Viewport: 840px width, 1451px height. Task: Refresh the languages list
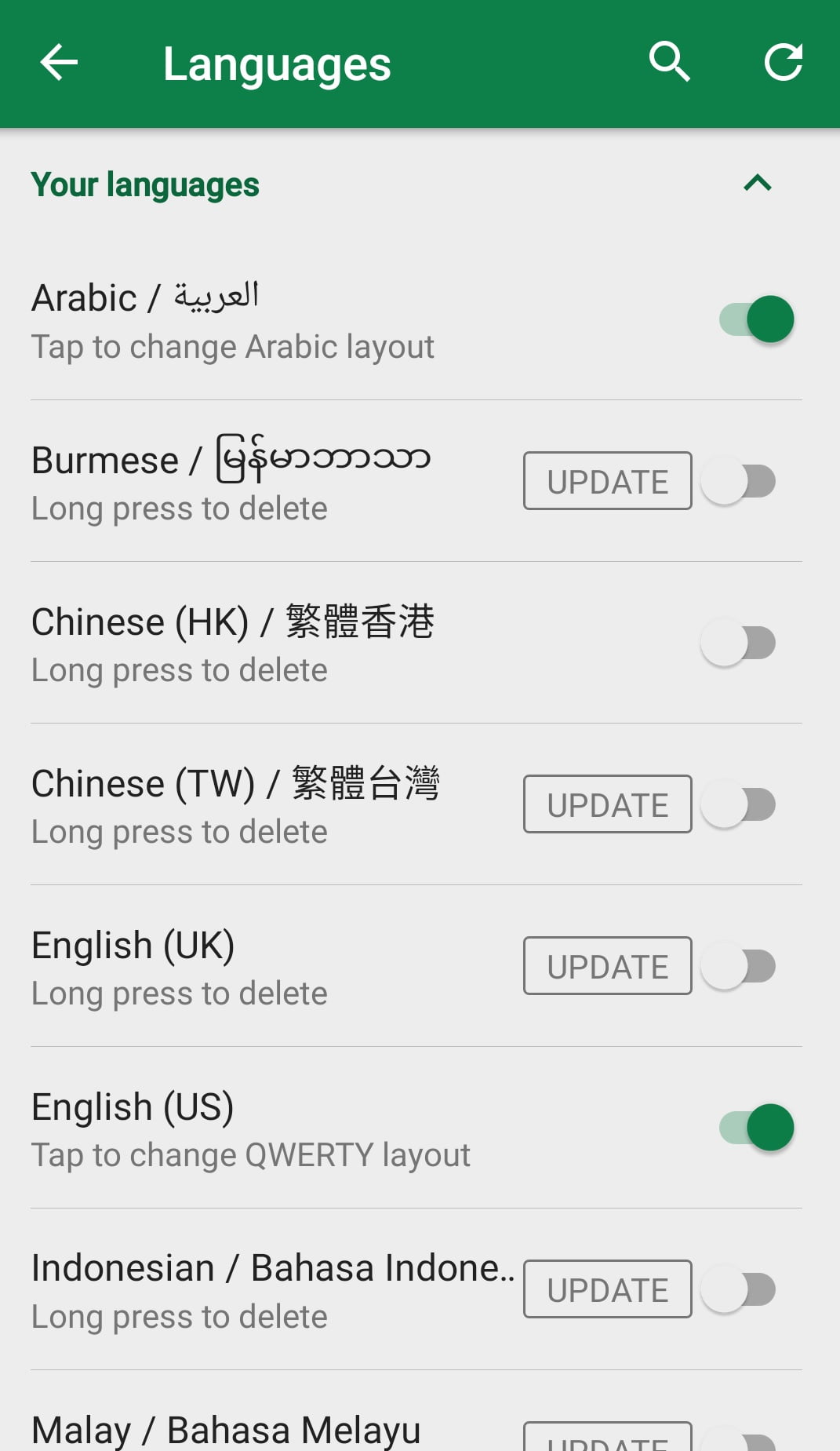[x=783, y=62]
